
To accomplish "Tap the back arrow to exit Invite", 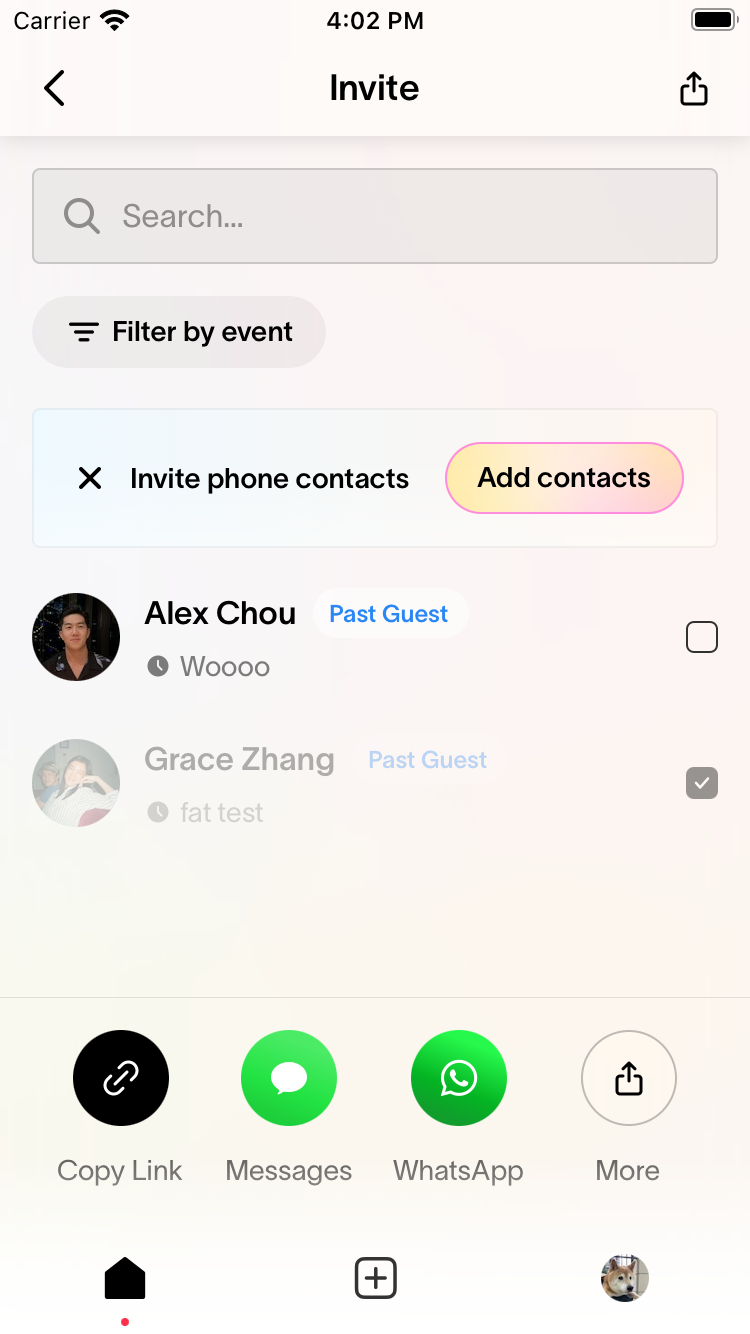I will pos(54,88).
